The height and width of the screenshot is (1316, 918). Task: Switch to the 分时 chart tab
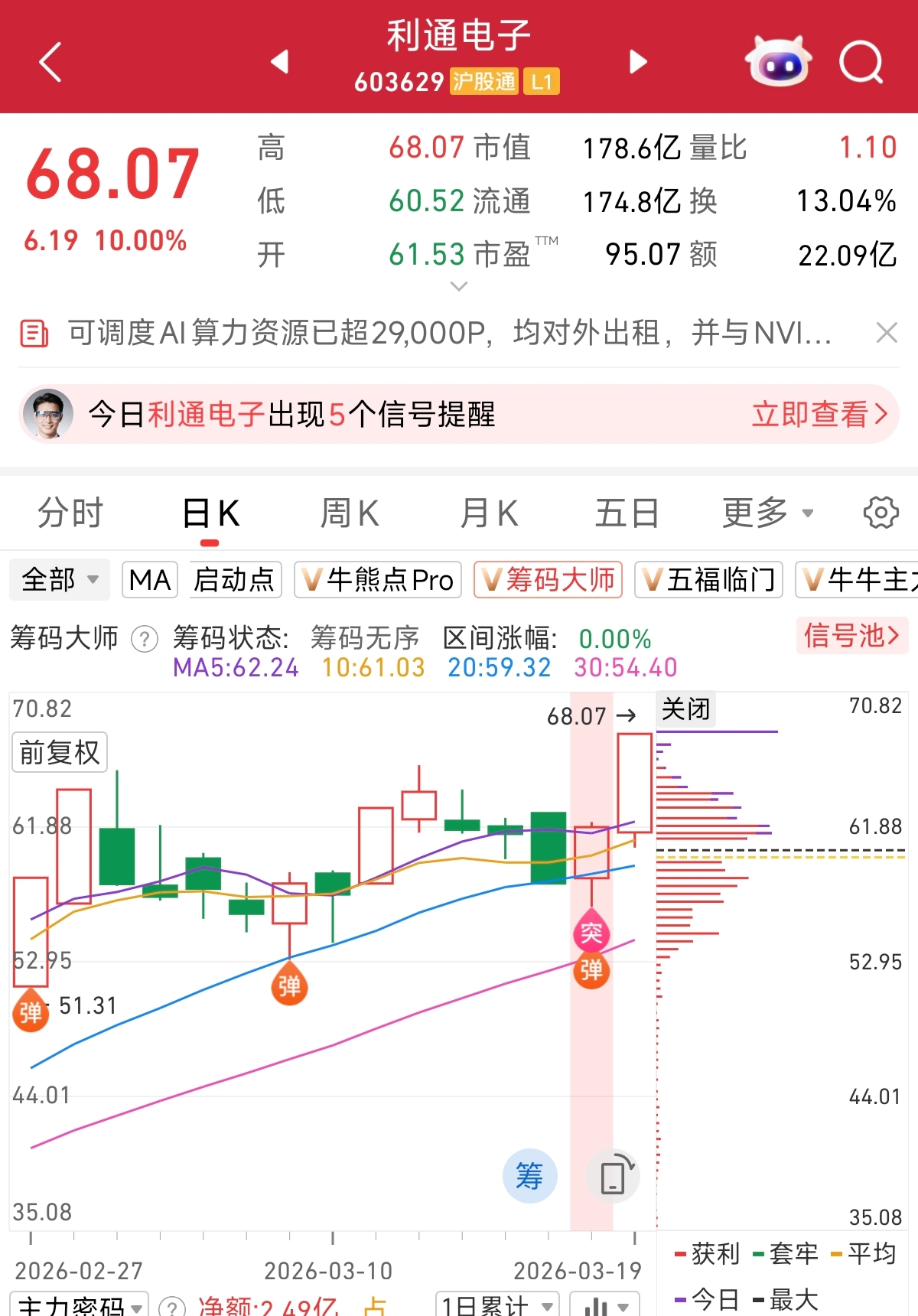(70, 513)
